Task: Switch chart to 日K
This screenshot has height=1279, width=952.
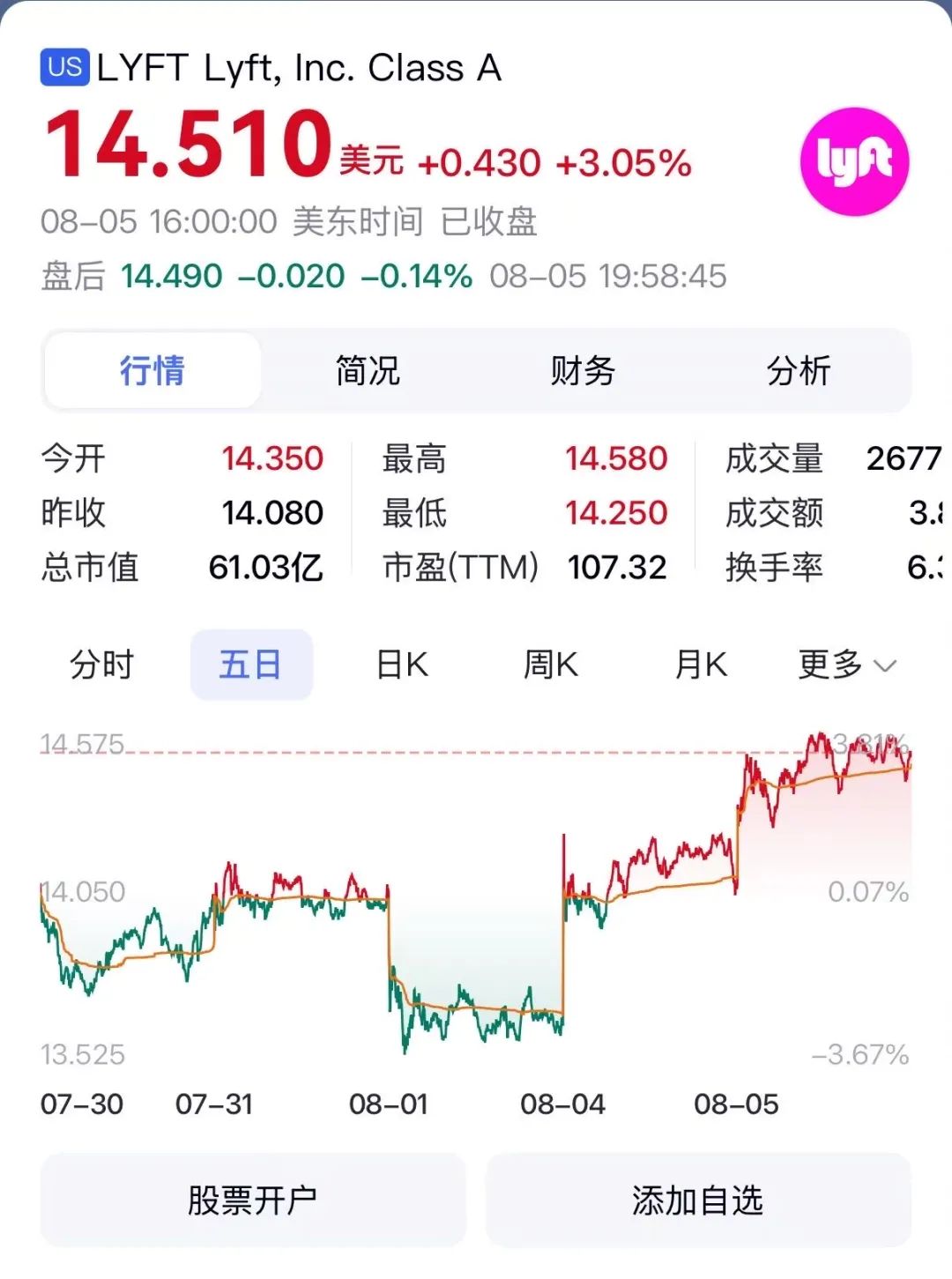Action: (x=402, y=665)
